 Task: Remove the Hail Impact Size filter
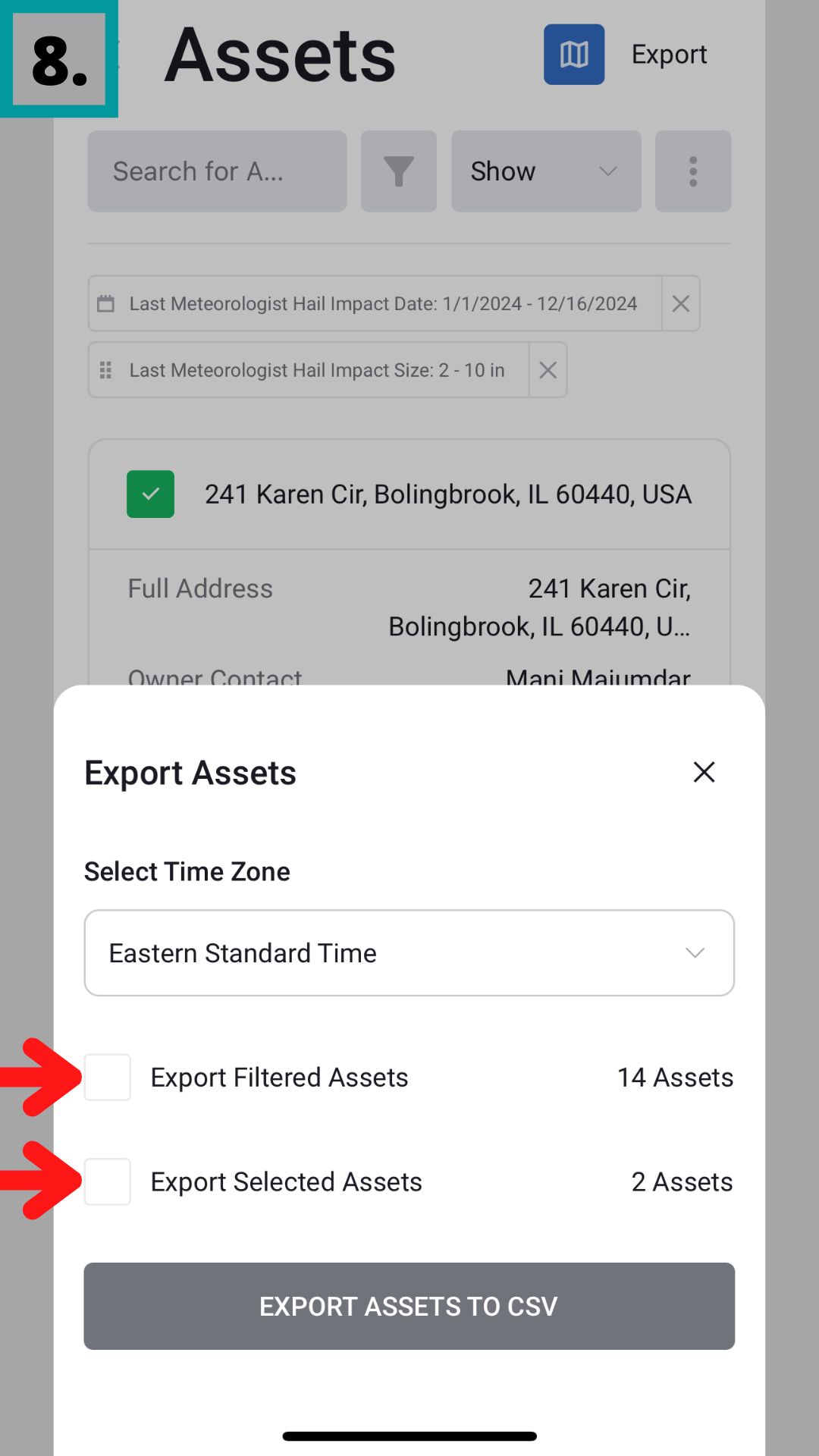[x=548, y=370]
